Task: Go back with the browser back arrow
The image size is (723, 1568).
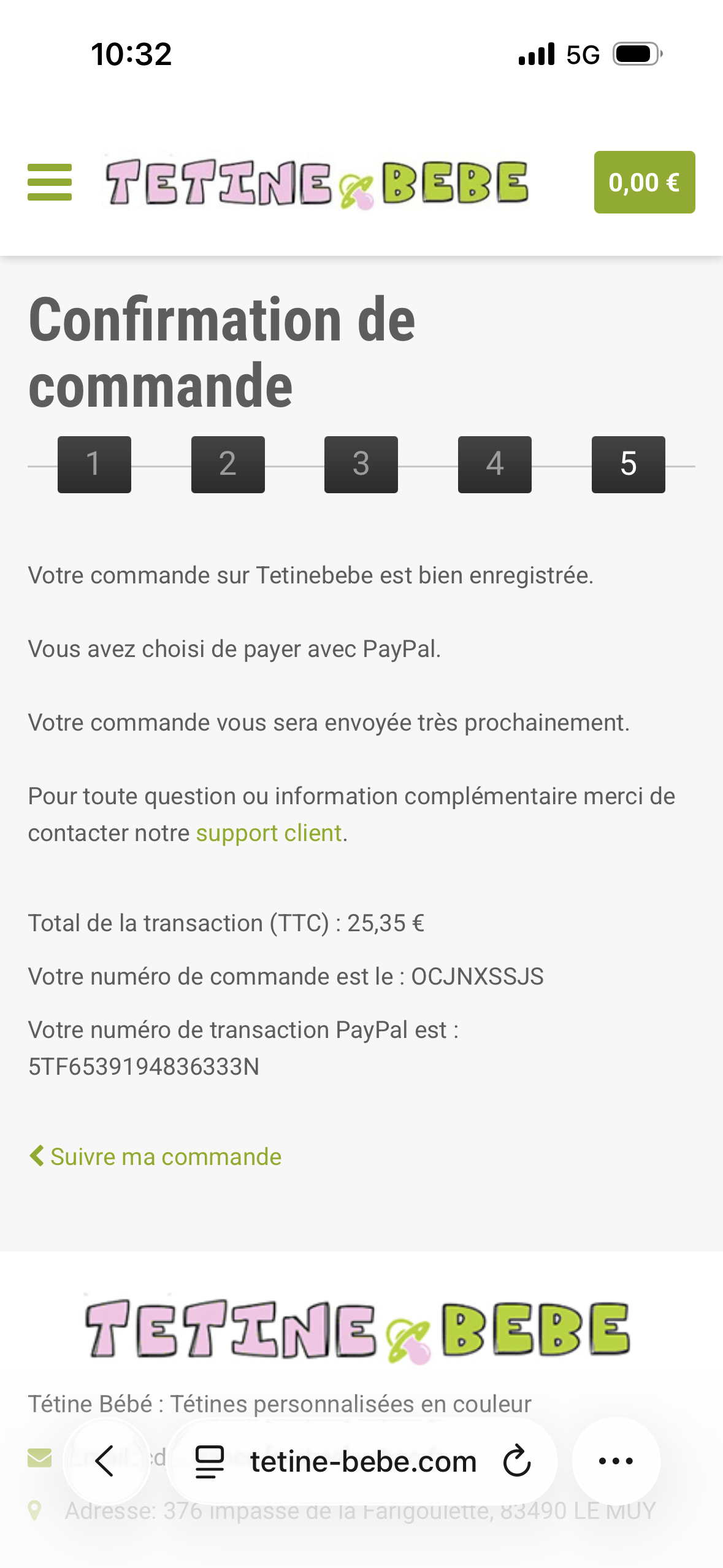Action: [x=105, y=1461]
